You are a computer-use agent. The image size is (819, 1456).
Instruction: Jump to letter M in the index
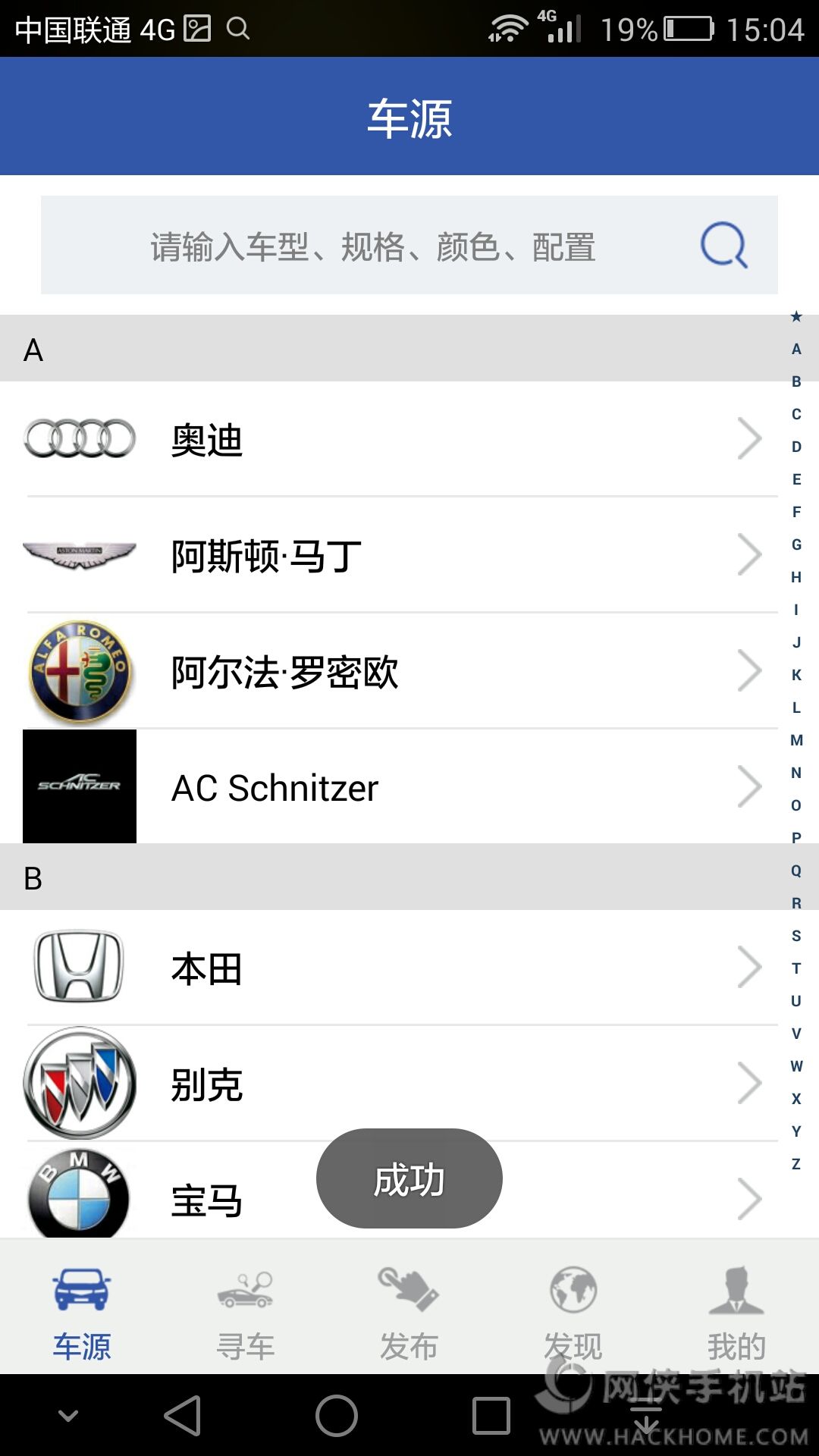coord(796,740)
